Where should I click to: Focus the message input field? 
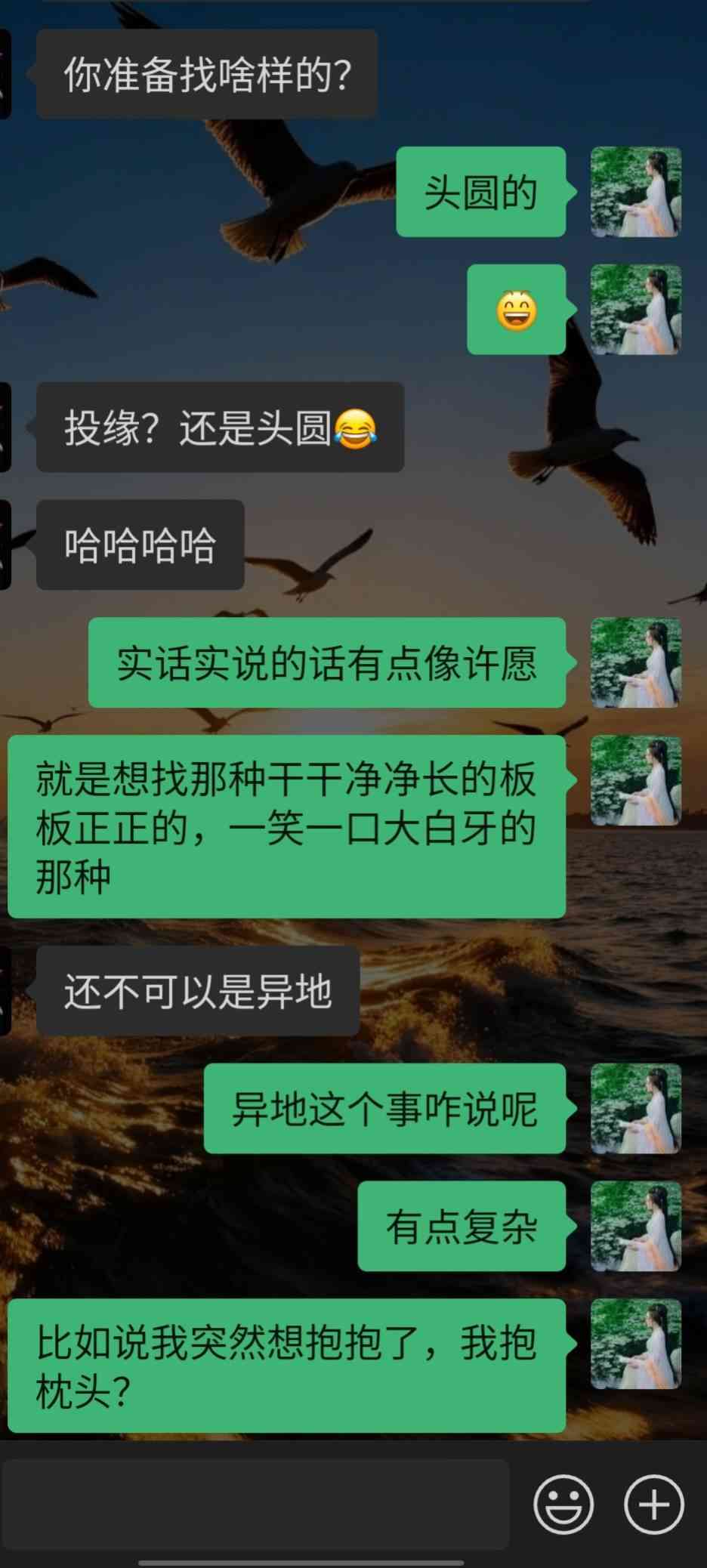[255, 1504]
